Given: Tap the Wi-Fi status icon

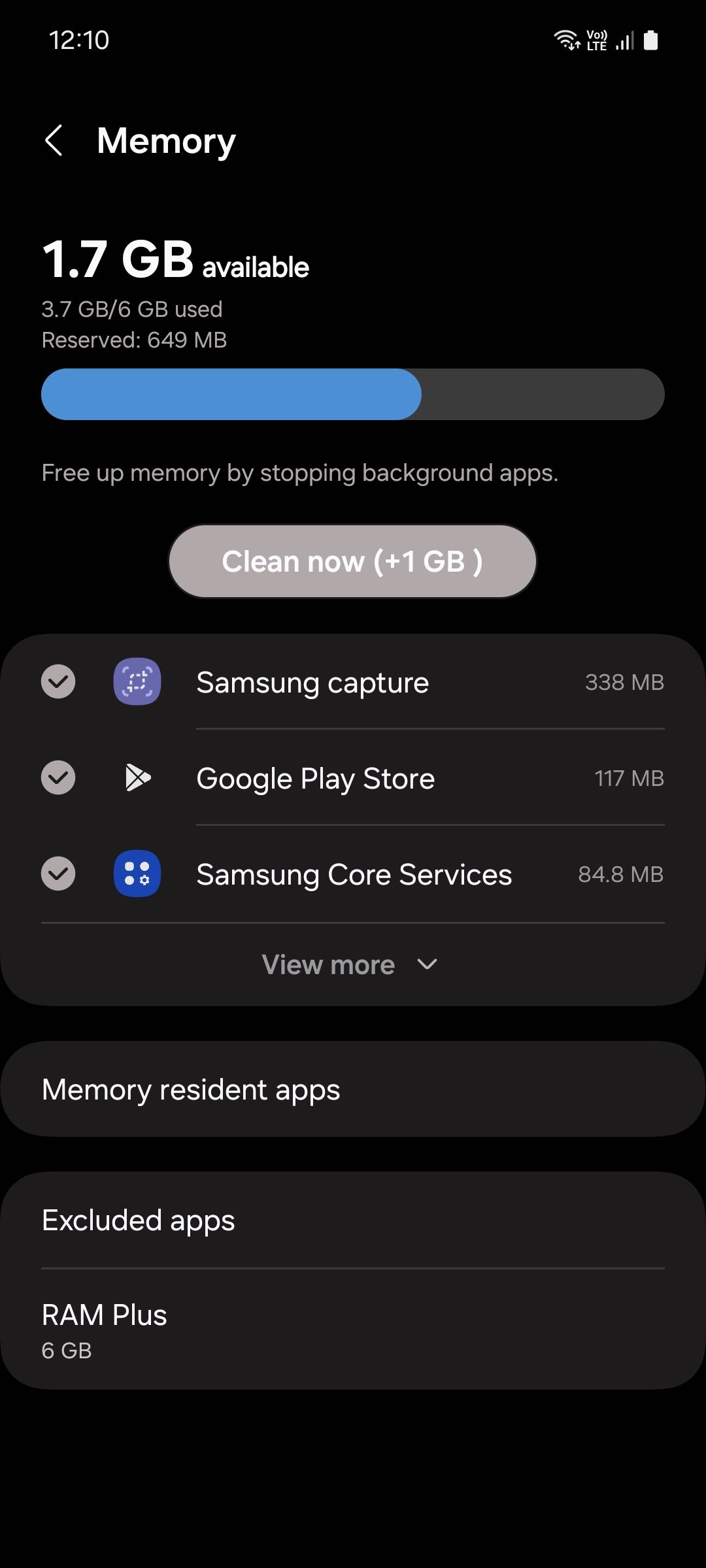Looking at the screenshot, I should click(566, 41).
